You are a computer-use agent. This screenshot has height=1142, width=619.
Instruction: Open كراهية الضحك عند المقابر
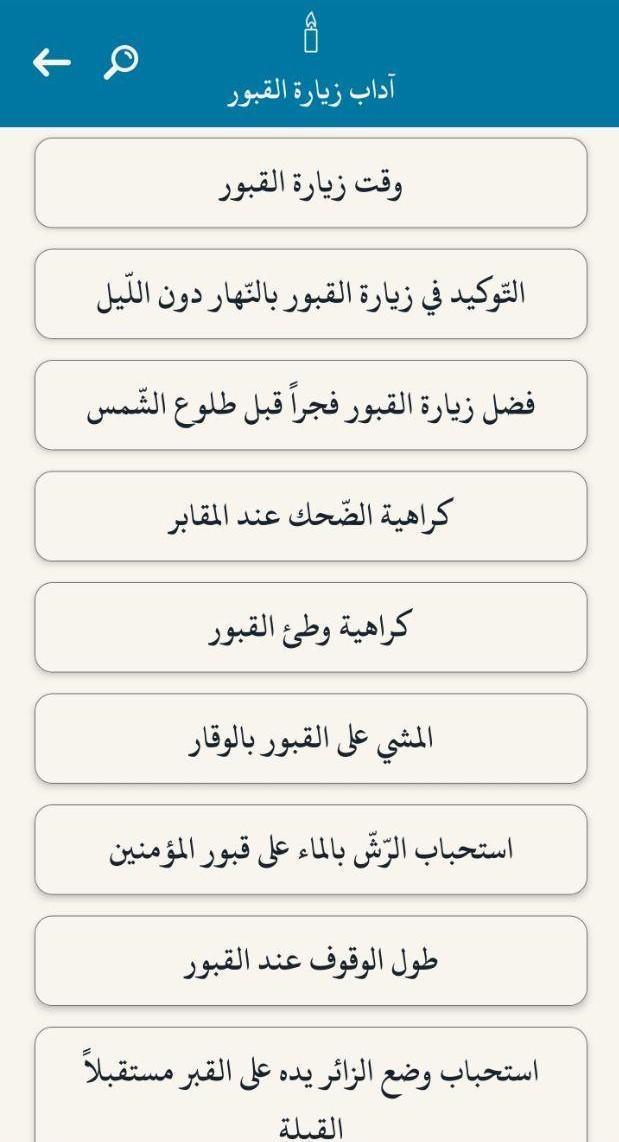coord(310,516)
